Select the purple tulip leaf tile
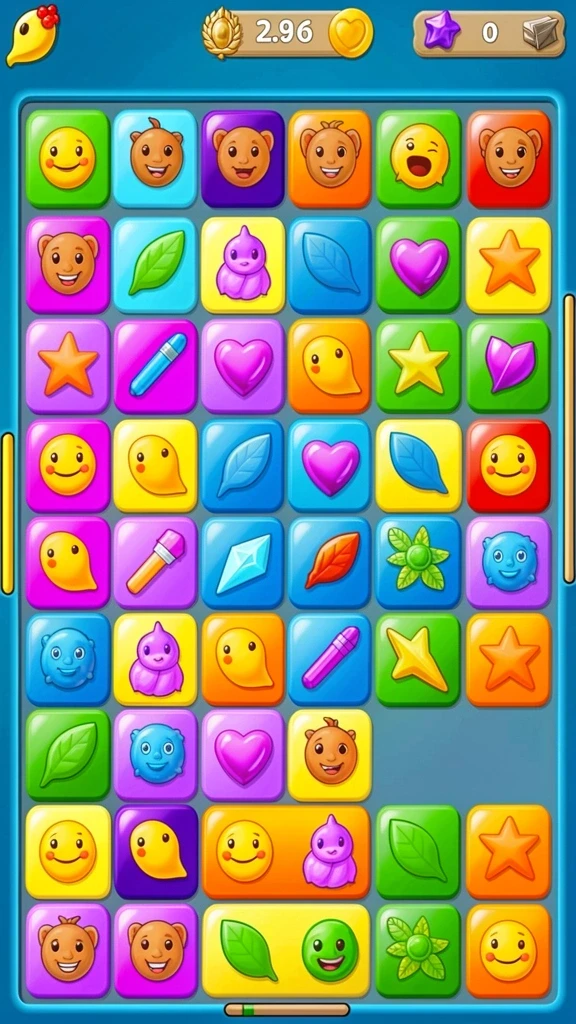The image size is (576, 1024). pyautogui.click(x=509, y=366)
